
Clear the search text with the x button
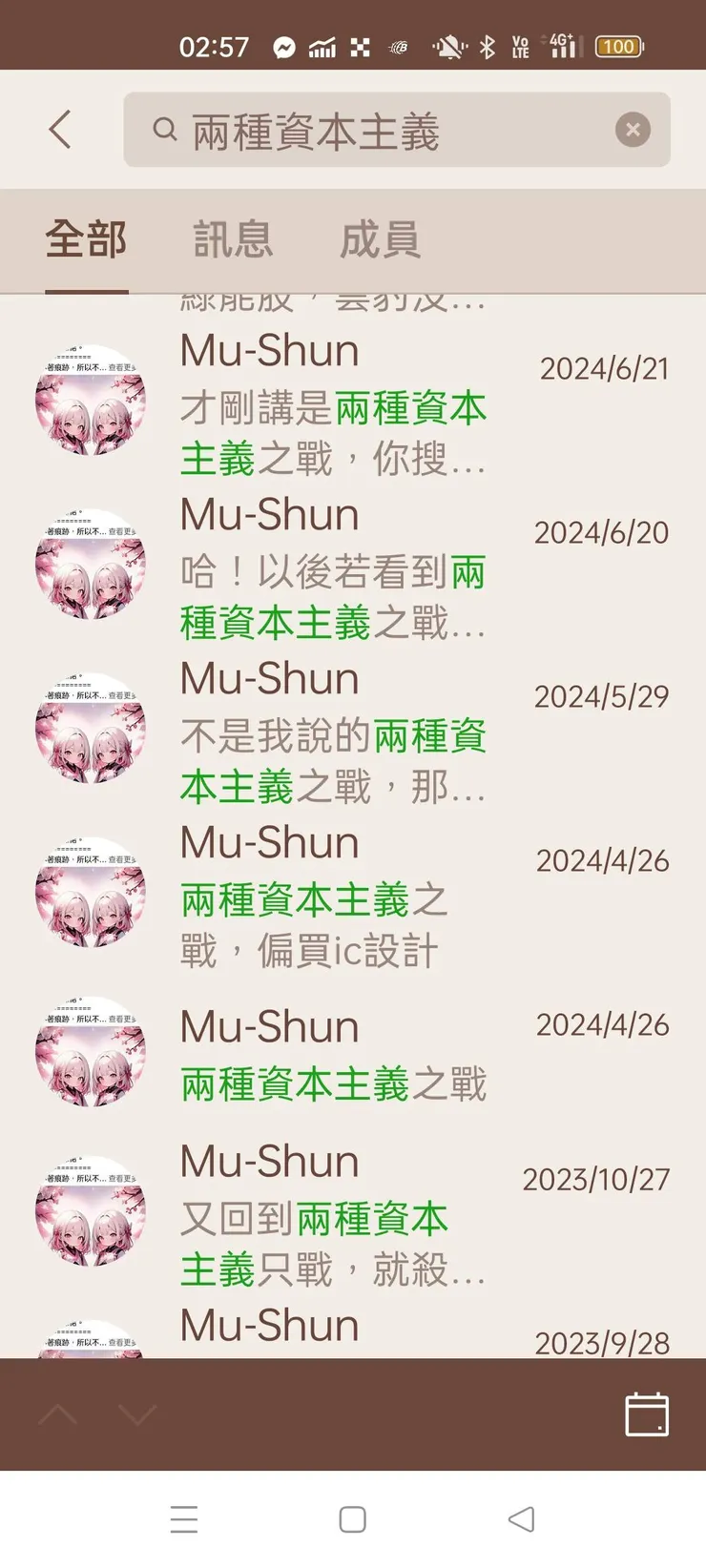633,130
